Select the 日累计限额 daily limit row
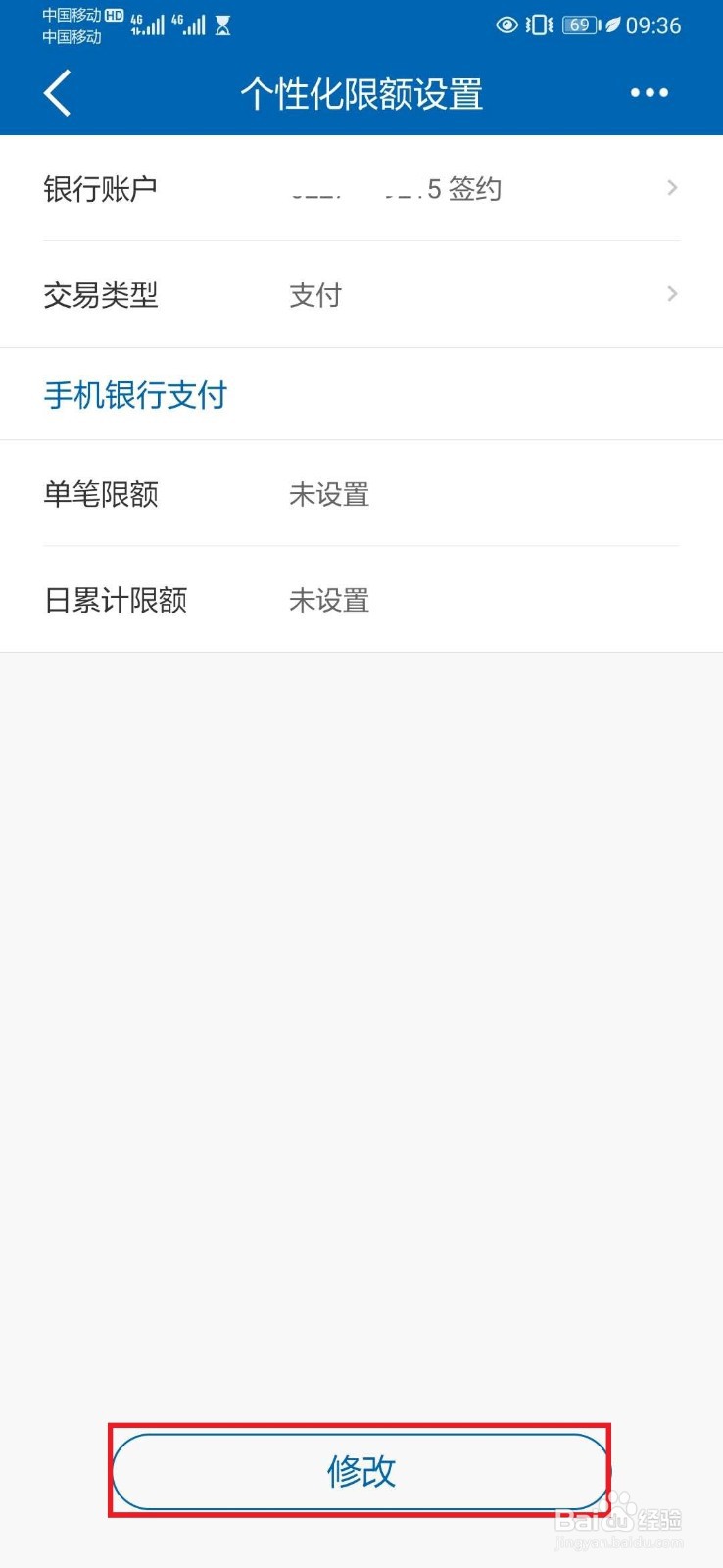 click(361, 600)
